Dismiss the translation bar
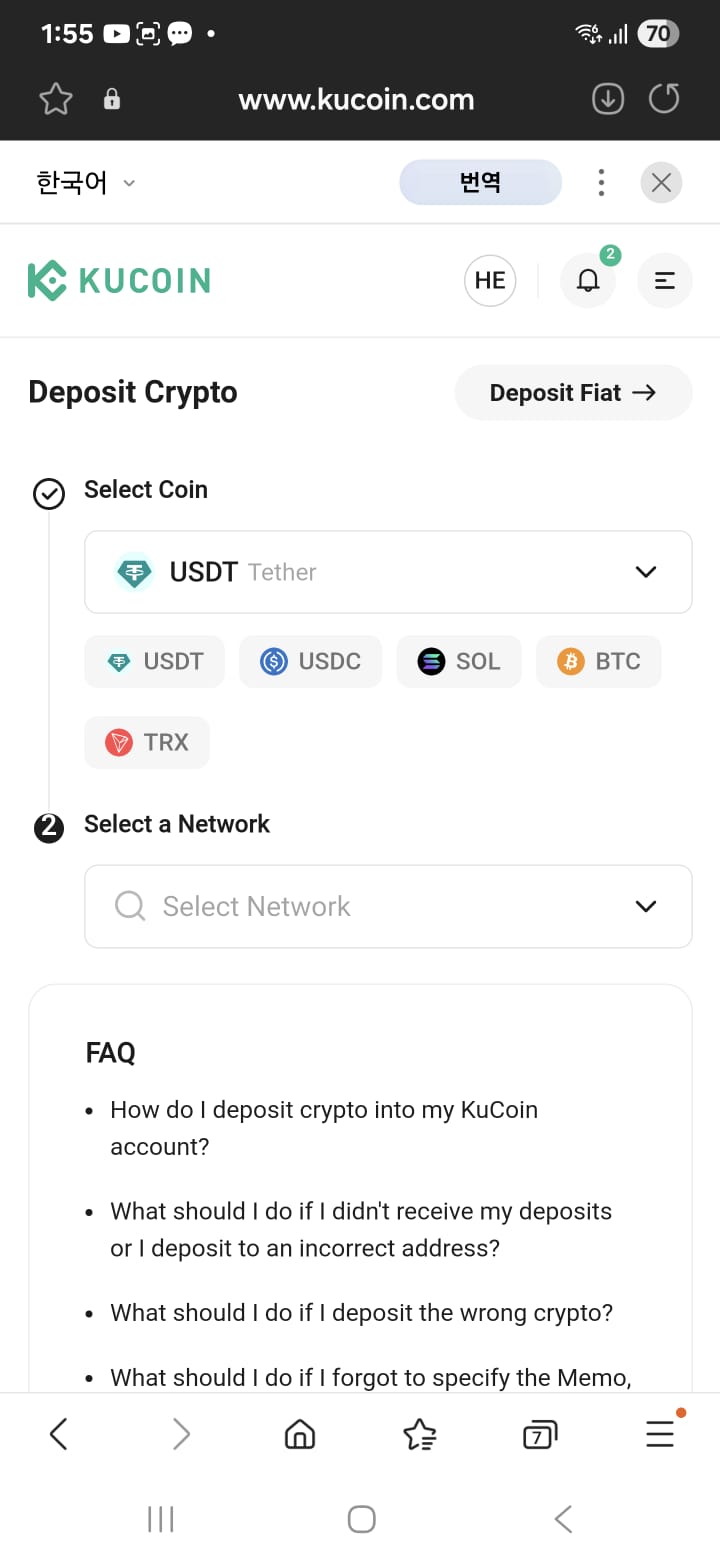720x1560 pixels. point(661,182)
